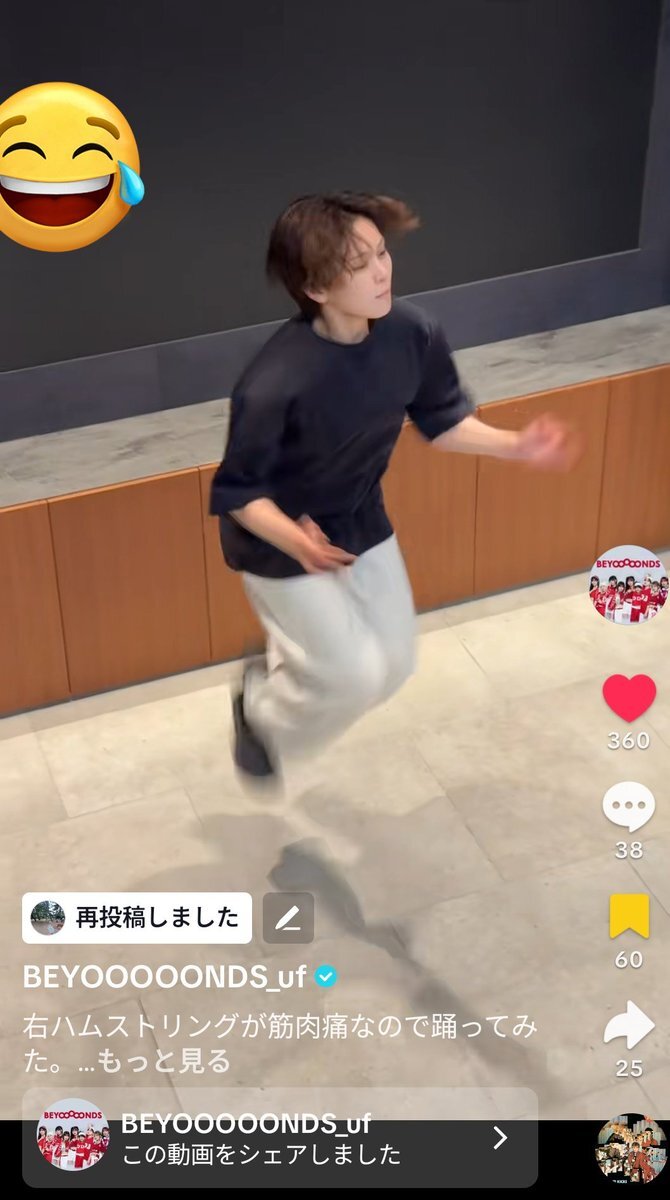Open the spinning sound disc
670x1200 pixels.
632,1148
